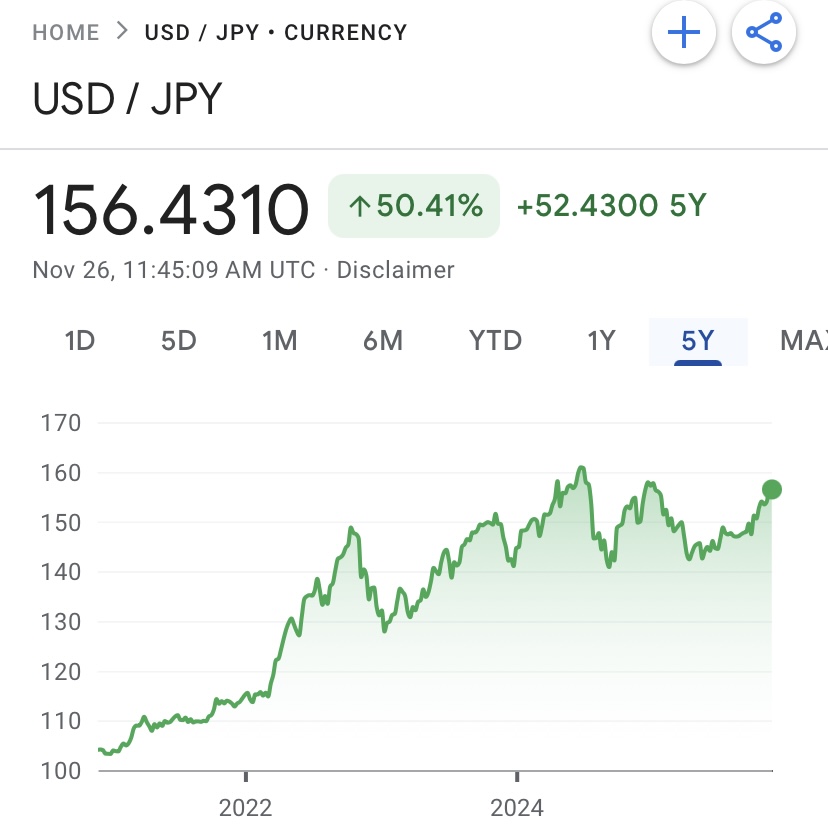Viewport: 828px width, 835px height.
Task: Switch chart to MAX range
Action: pos(803,341)
